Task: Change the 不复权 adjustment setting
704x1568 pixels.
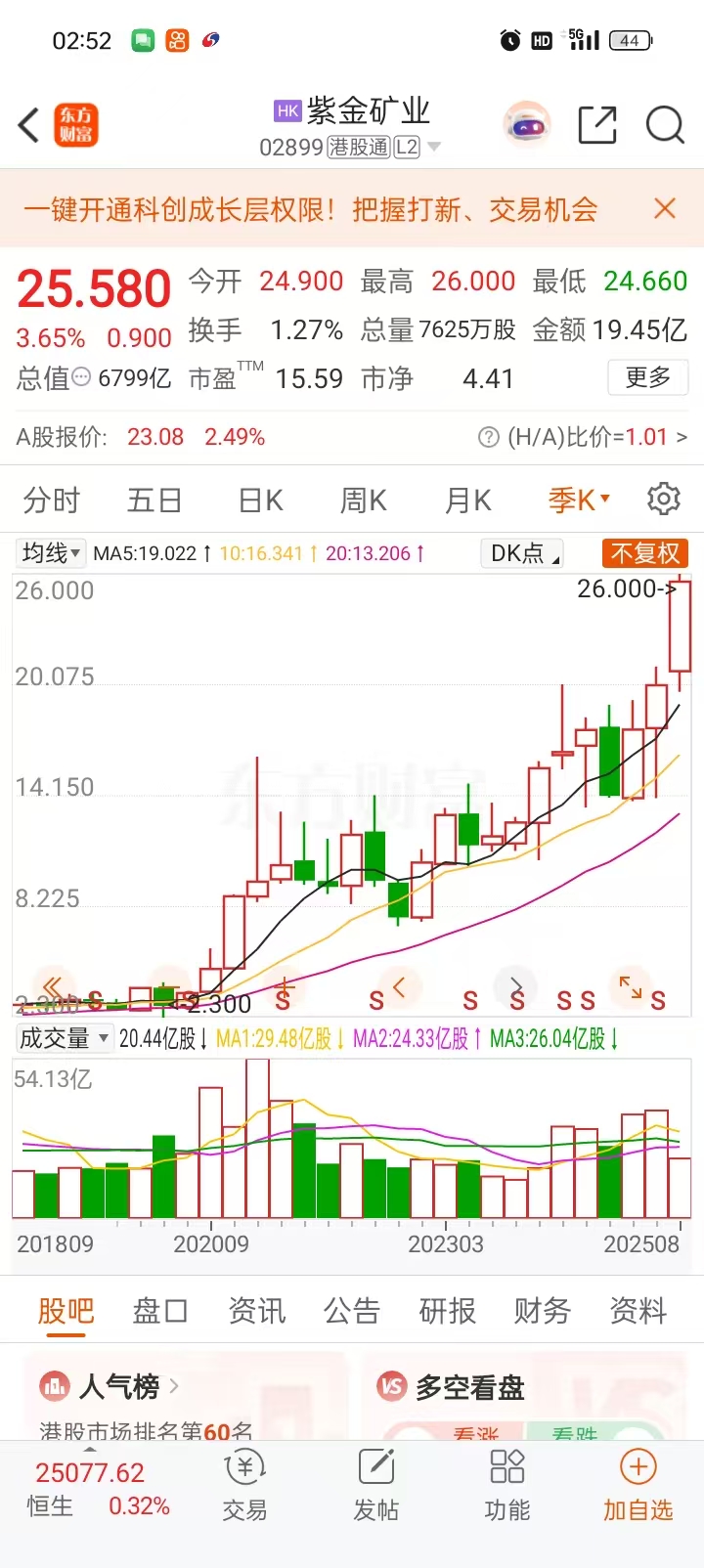Action: [645, 553]
